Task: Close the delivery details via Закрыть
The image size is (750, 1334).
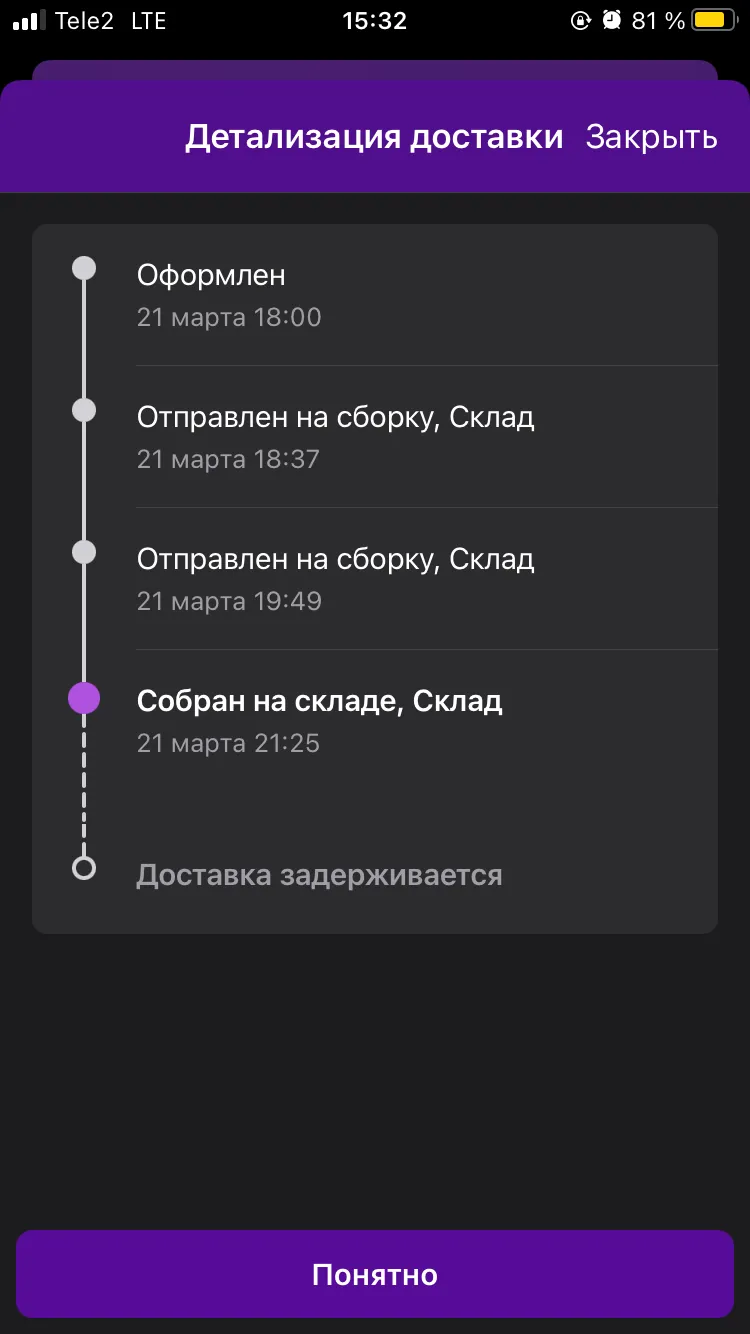Action: tap(651, 137)
